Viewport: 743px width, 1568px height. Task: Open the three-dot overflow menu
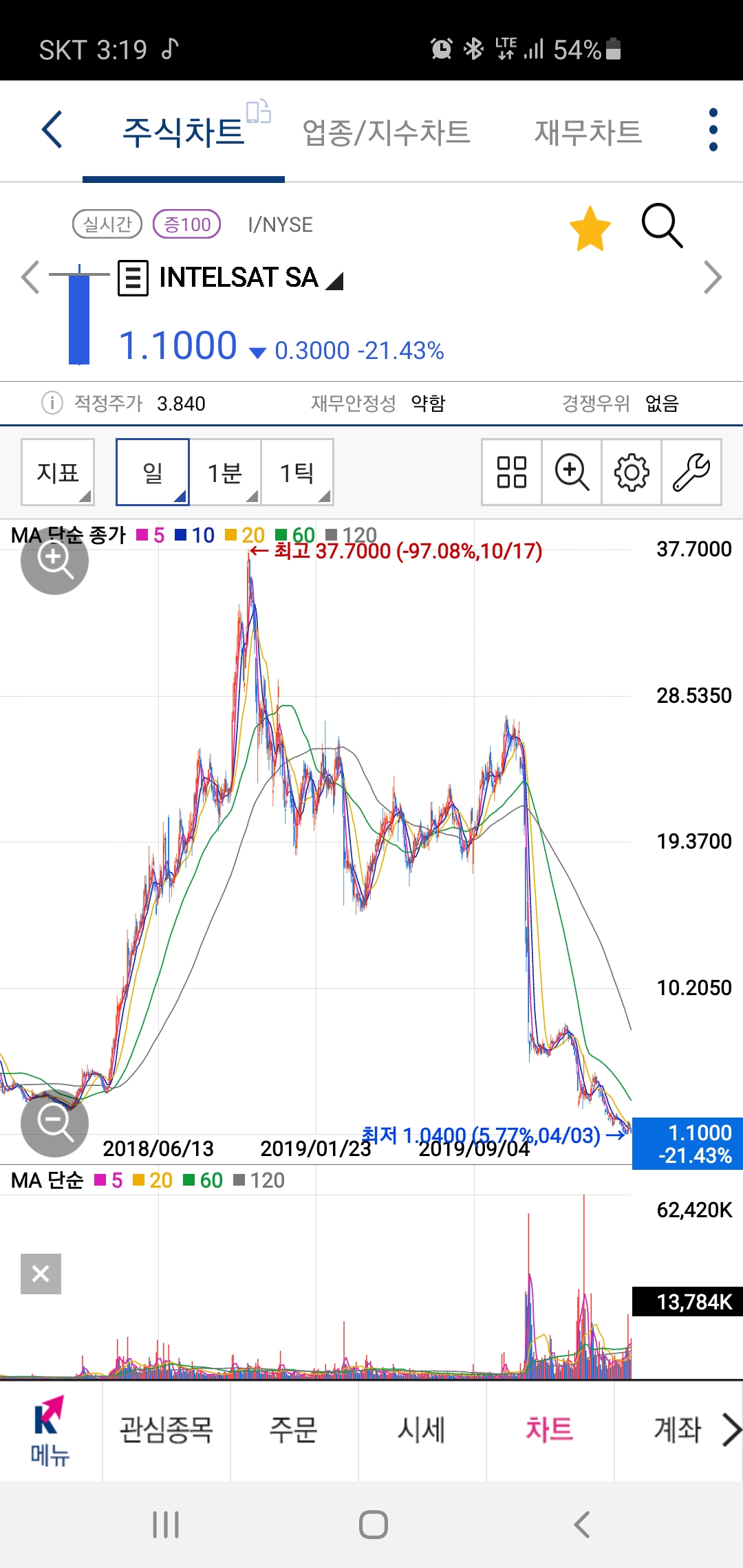pos(713,129)
